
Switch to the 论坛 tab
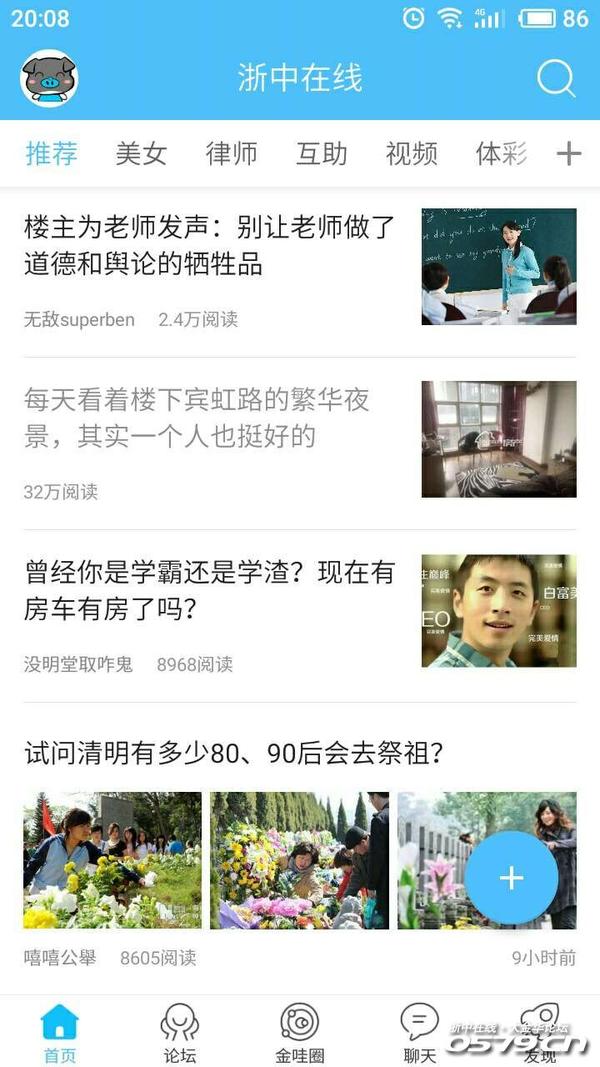(x=180, y=1033)
